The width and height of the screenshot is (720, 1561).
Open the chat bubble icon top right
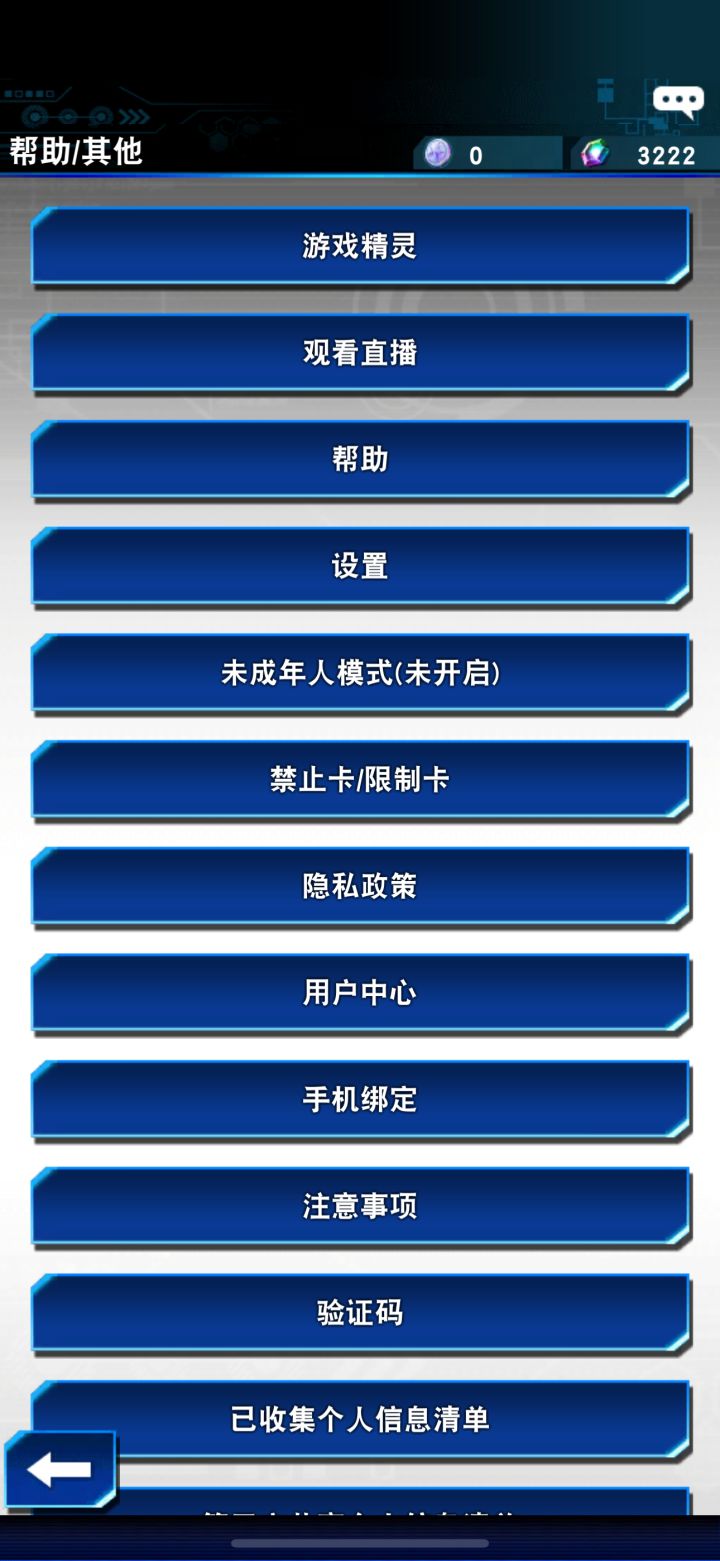pyautogui.click(x=678, y=100)
